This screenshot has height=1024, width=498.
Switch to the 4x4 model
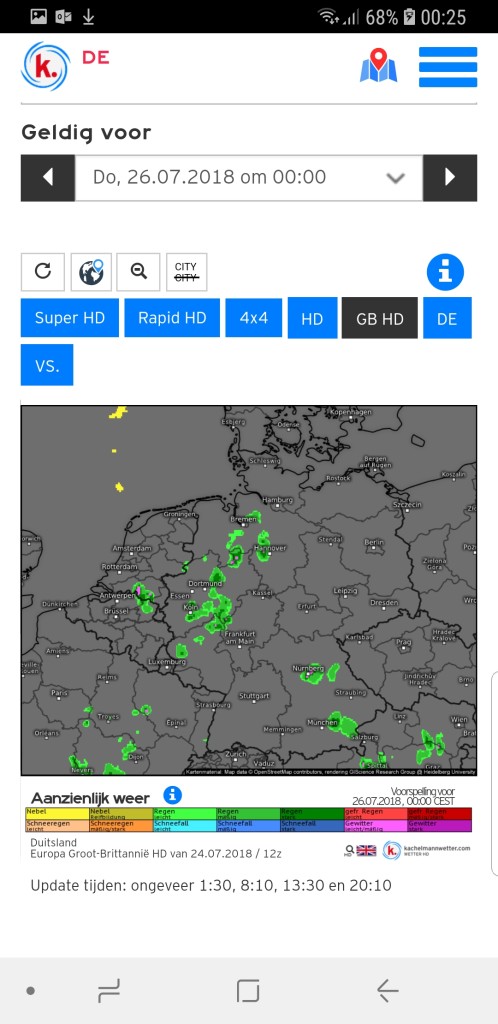pyautogui.click(x=254, y=318)
